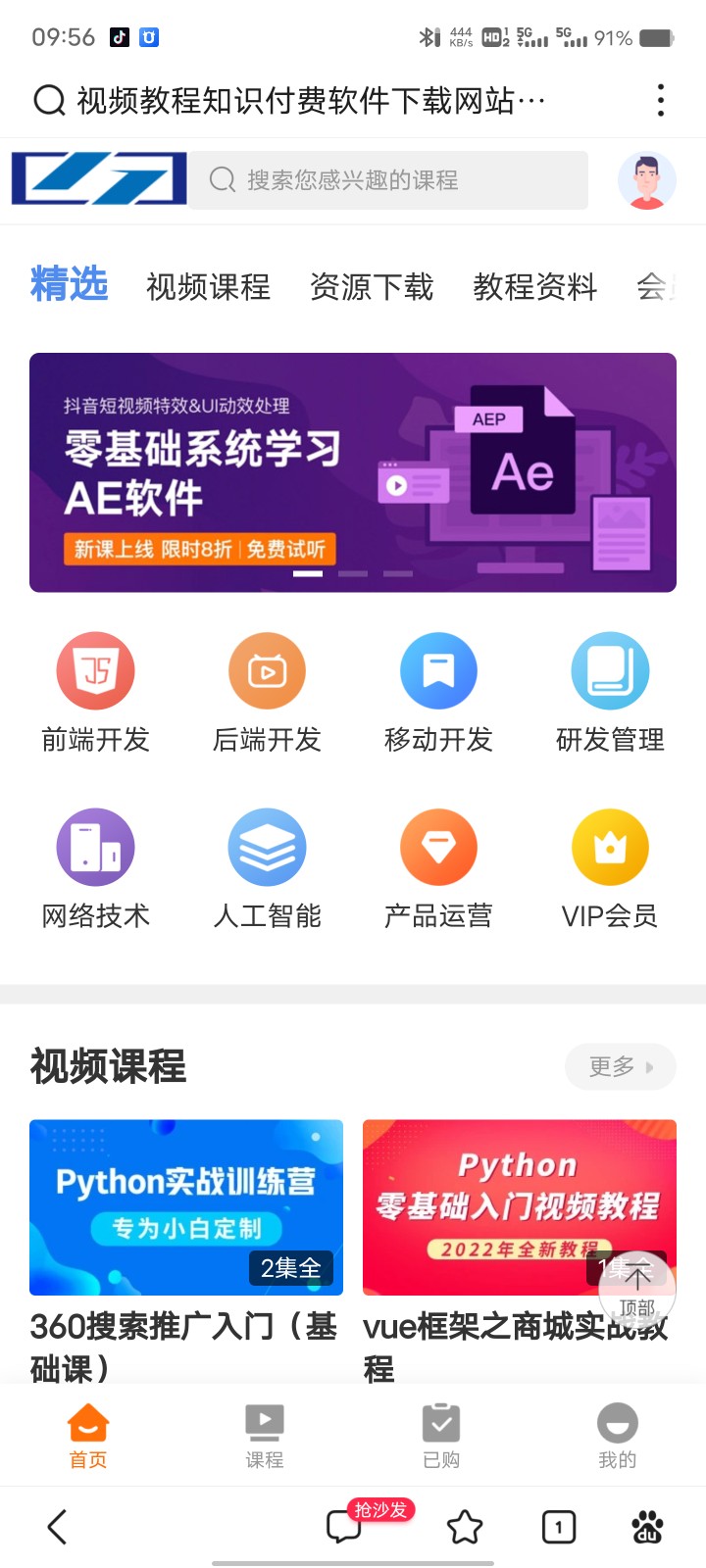Switch to the 视频课程 tab
This screenshot has width=706, height=1568.
click(x=208, y=286)
